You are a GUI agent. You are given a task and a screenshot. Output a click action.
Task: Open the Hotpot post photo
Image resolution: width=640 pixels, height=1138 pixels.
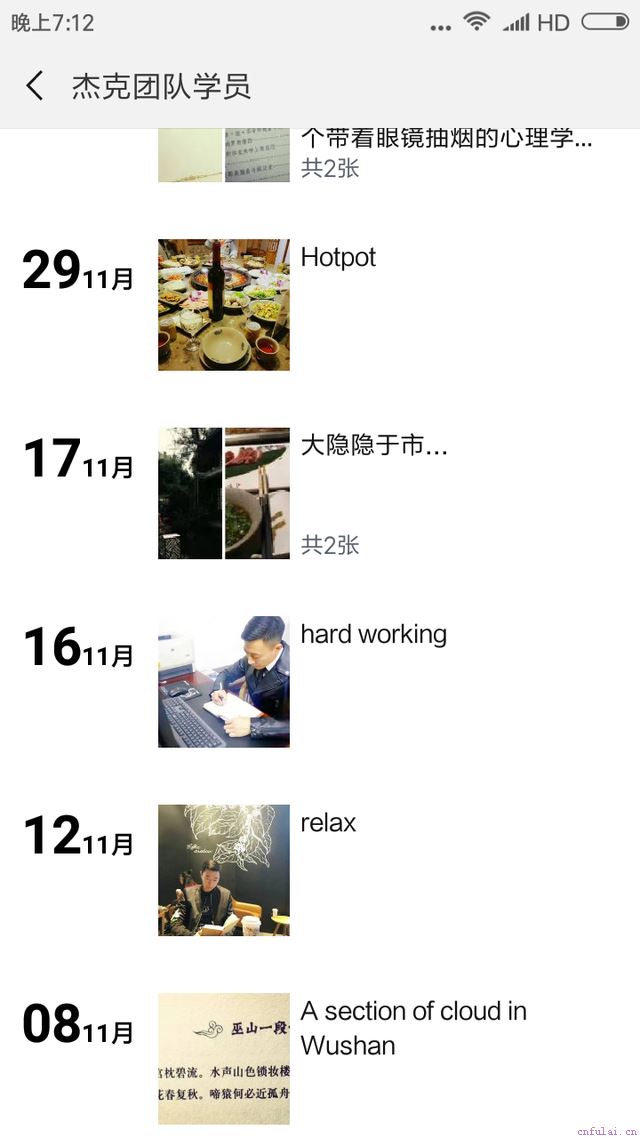click(224, 304)
